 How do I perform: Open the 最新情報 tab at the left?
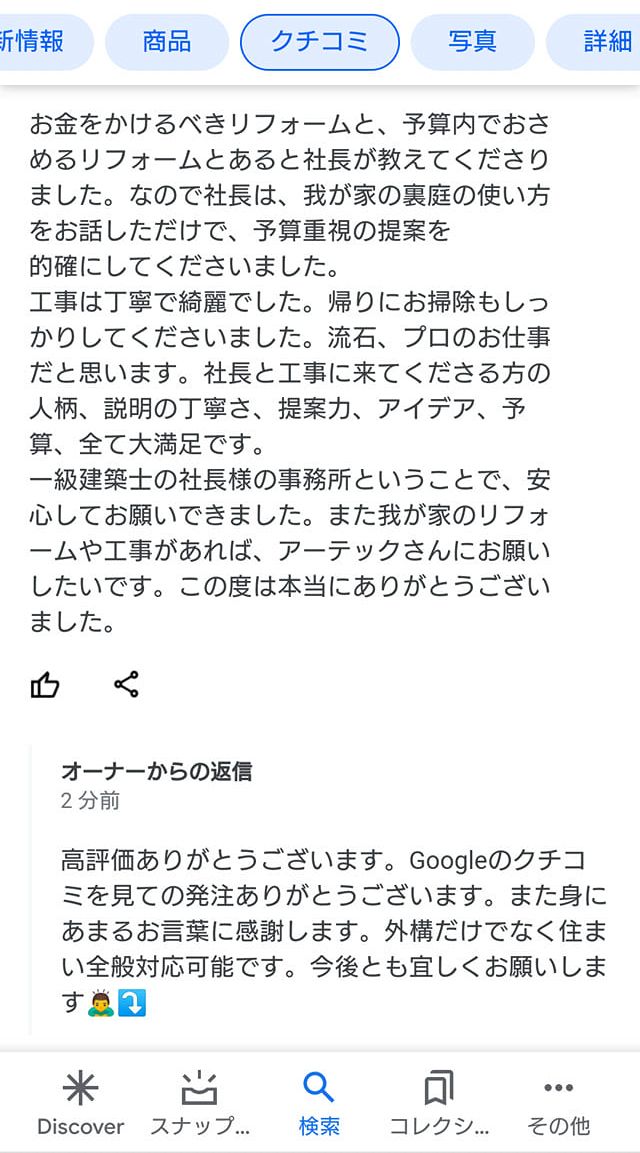click(x=46, y=42)
